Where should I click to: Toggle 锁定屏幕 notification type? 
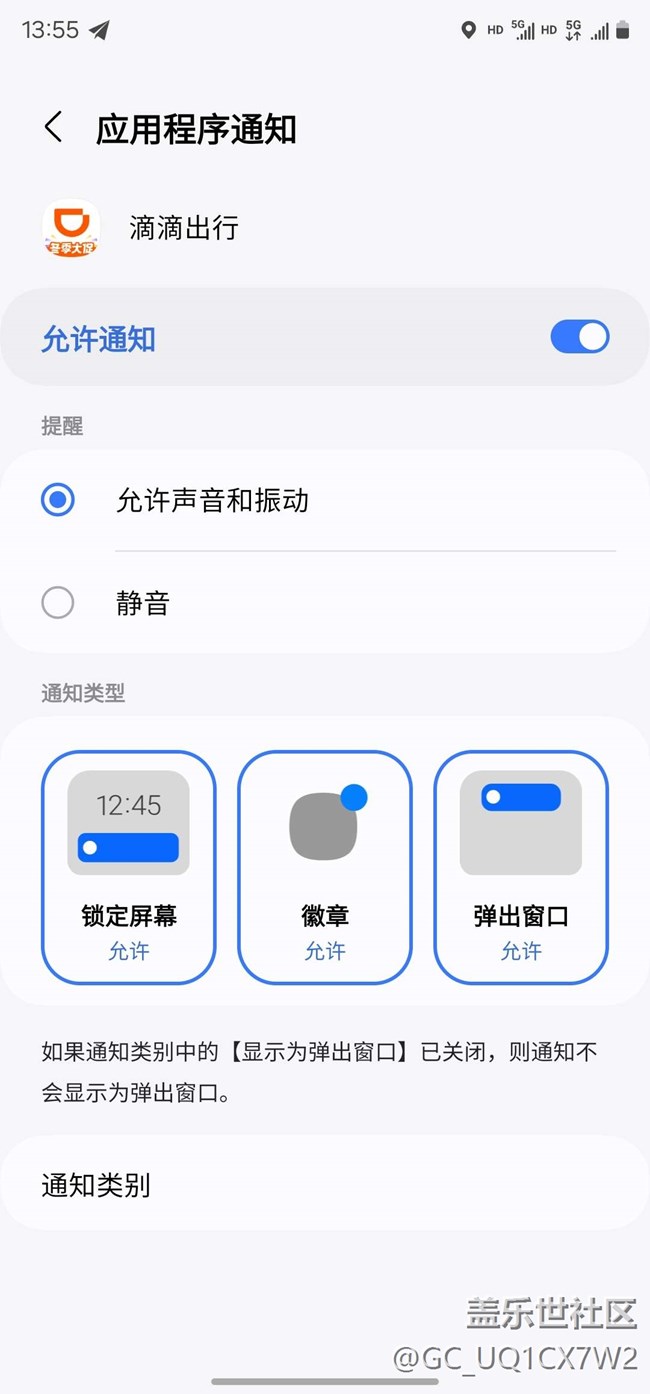128,867
